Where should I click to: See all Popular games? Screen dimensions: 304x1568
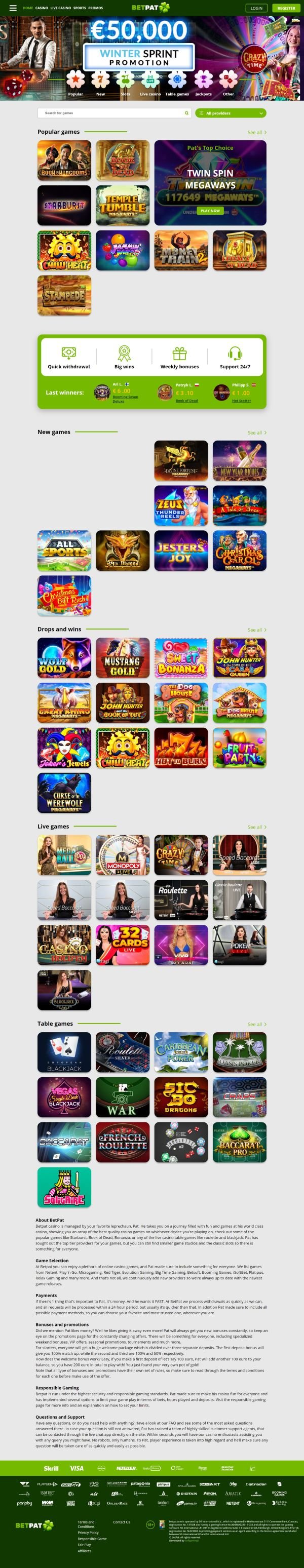pyautogui.click(x=256, y=132)
